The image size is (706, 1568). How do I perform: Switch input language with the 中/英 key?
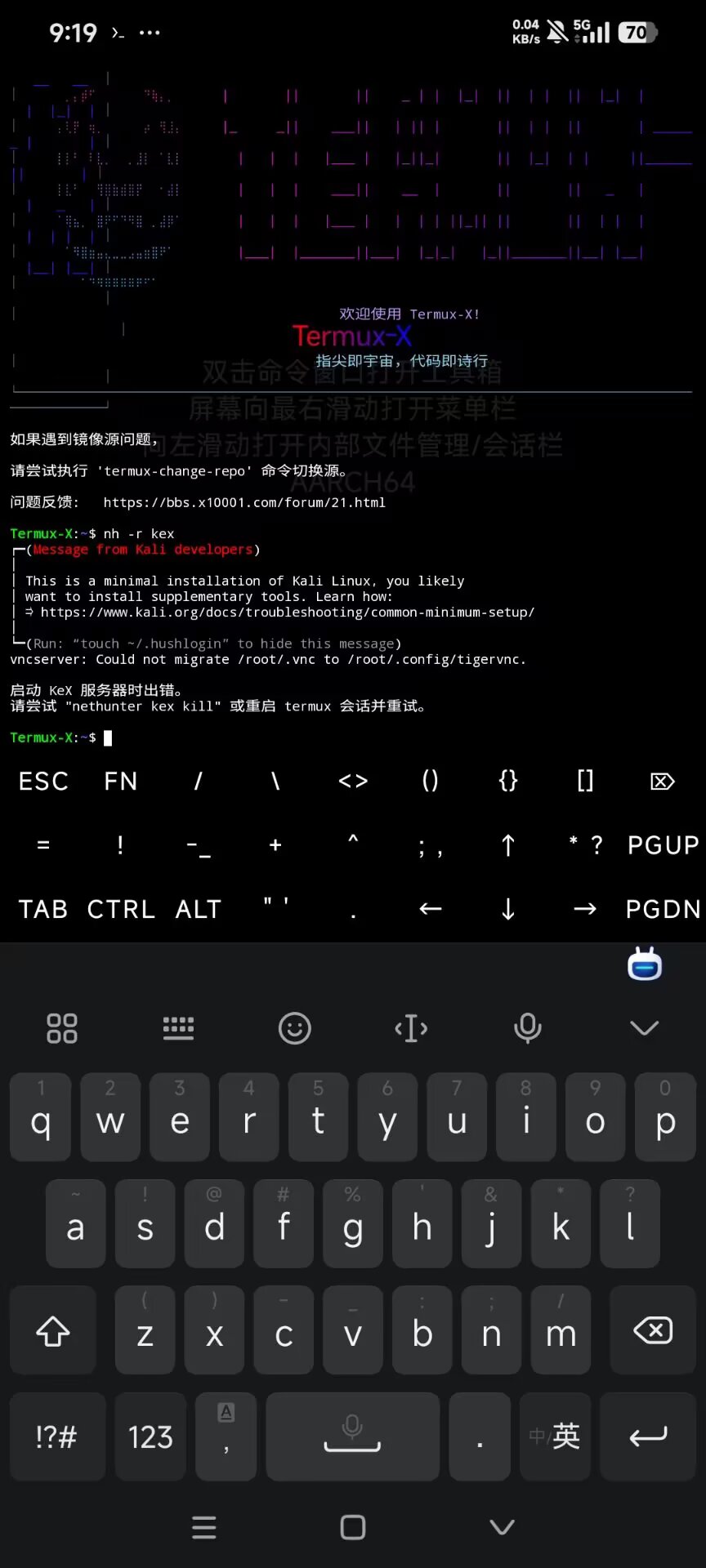pos(555,1437)
